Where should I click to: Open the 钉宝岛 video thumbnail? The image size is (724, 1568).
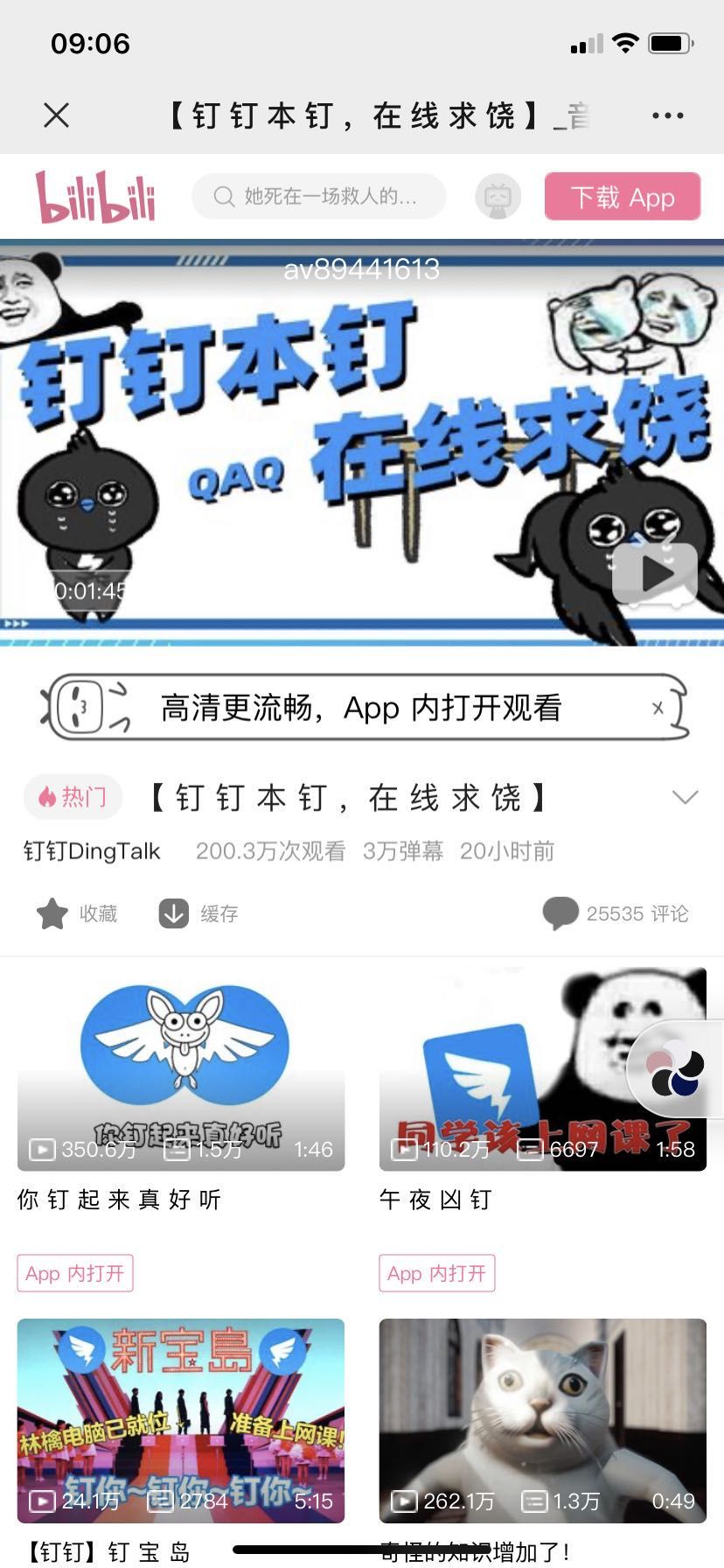(x=181, y=1421)
